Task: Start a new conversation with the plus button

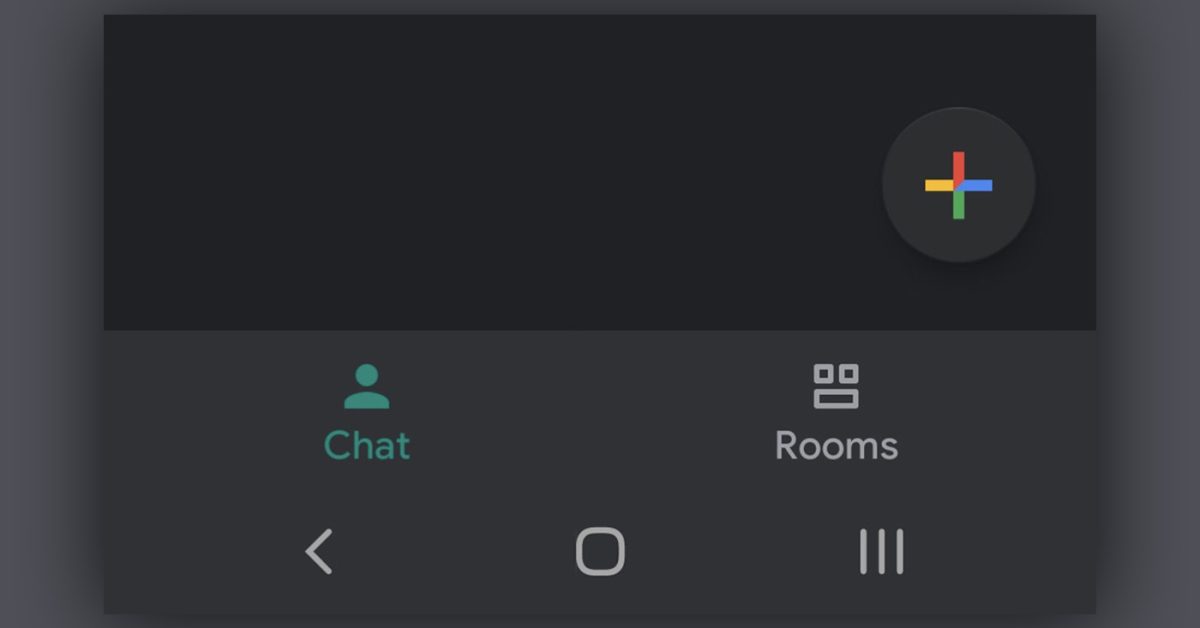Action: pyautogui.click(x=958, y=185)
